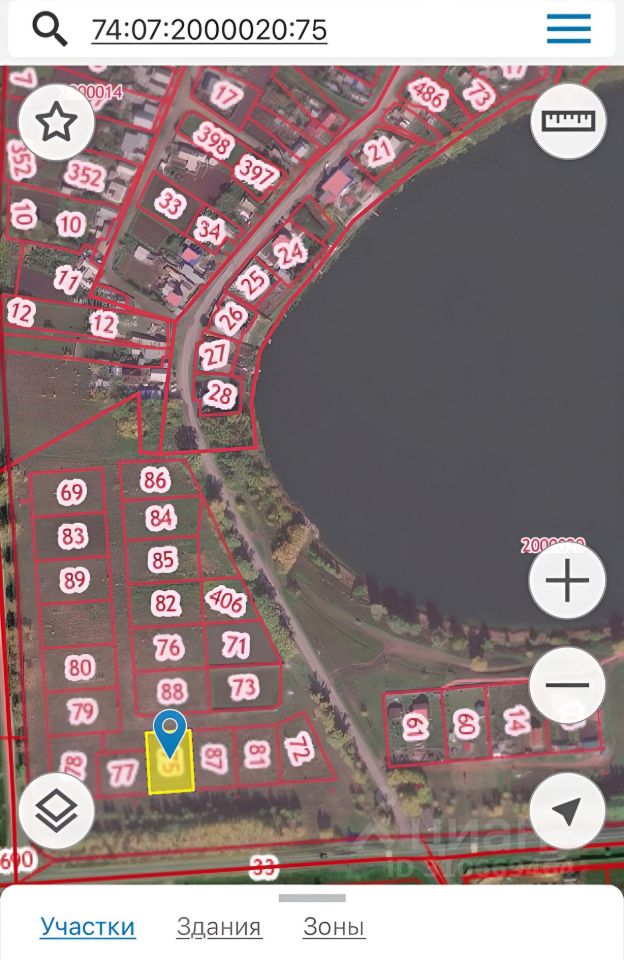Image resolution: width=624 pixels, height=960 pixels.
Task: Add this parcel to favorites with star
Action: (x=57, y=123)
